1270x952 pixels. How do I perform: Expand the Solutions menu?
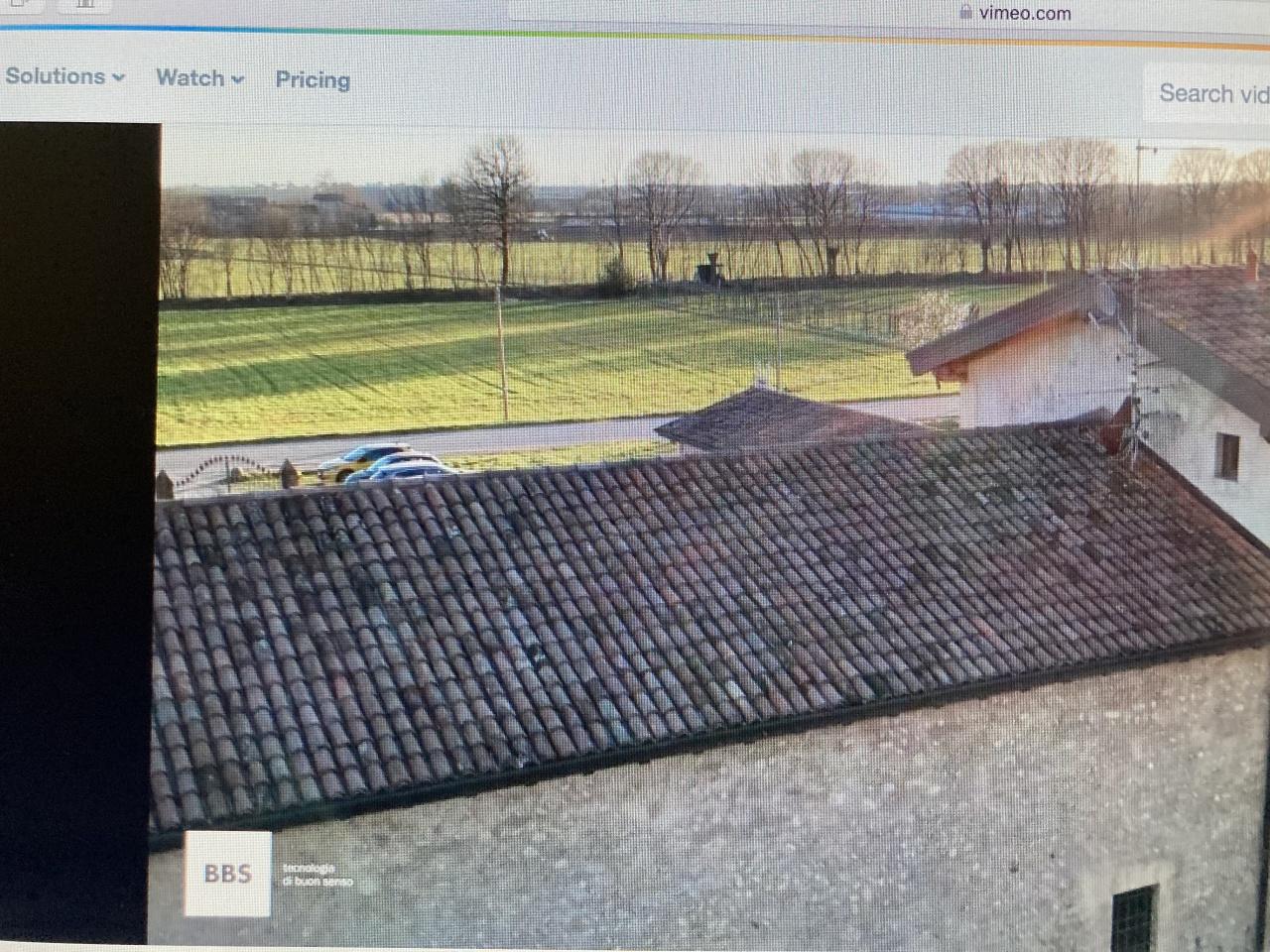point(64,76)
